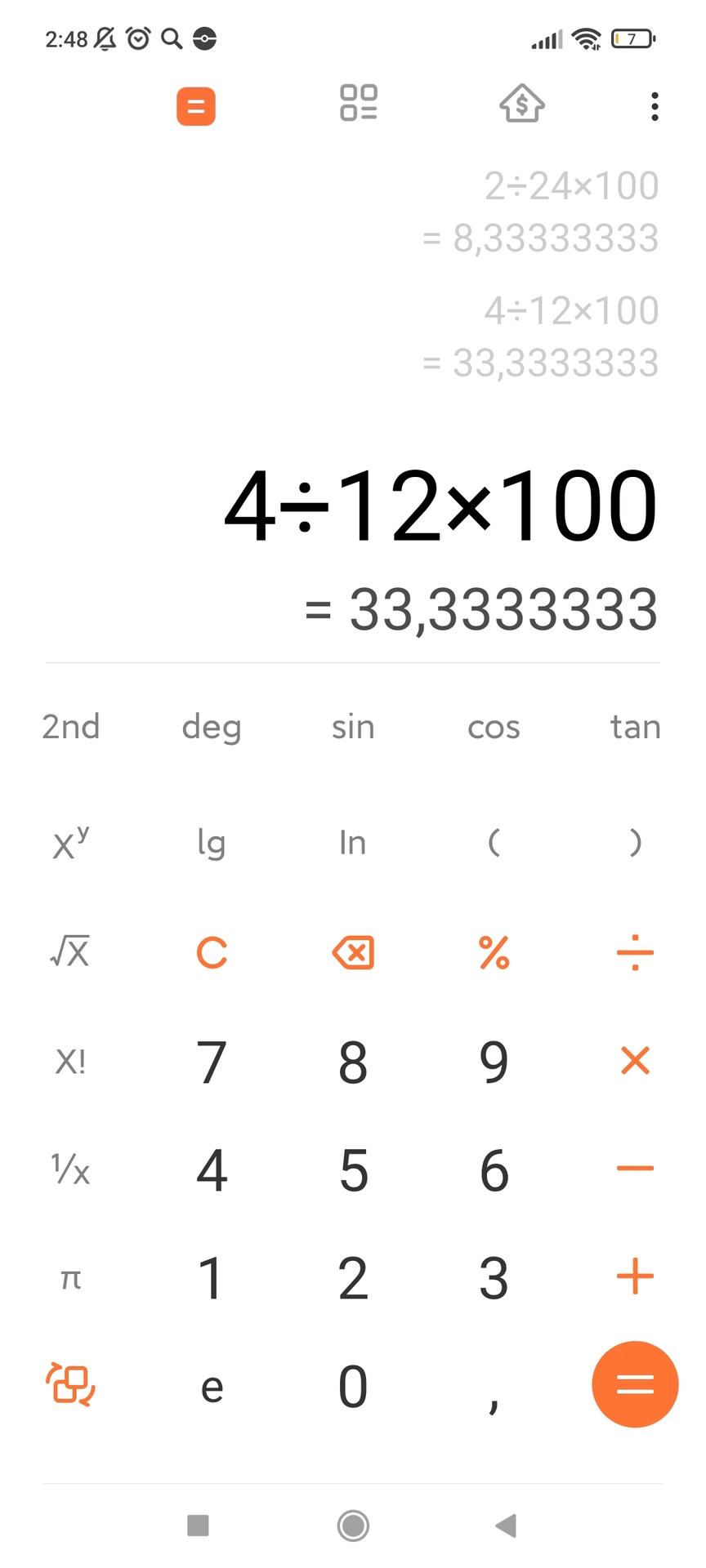Switch the angle mode with the deg key

(212, 727)
